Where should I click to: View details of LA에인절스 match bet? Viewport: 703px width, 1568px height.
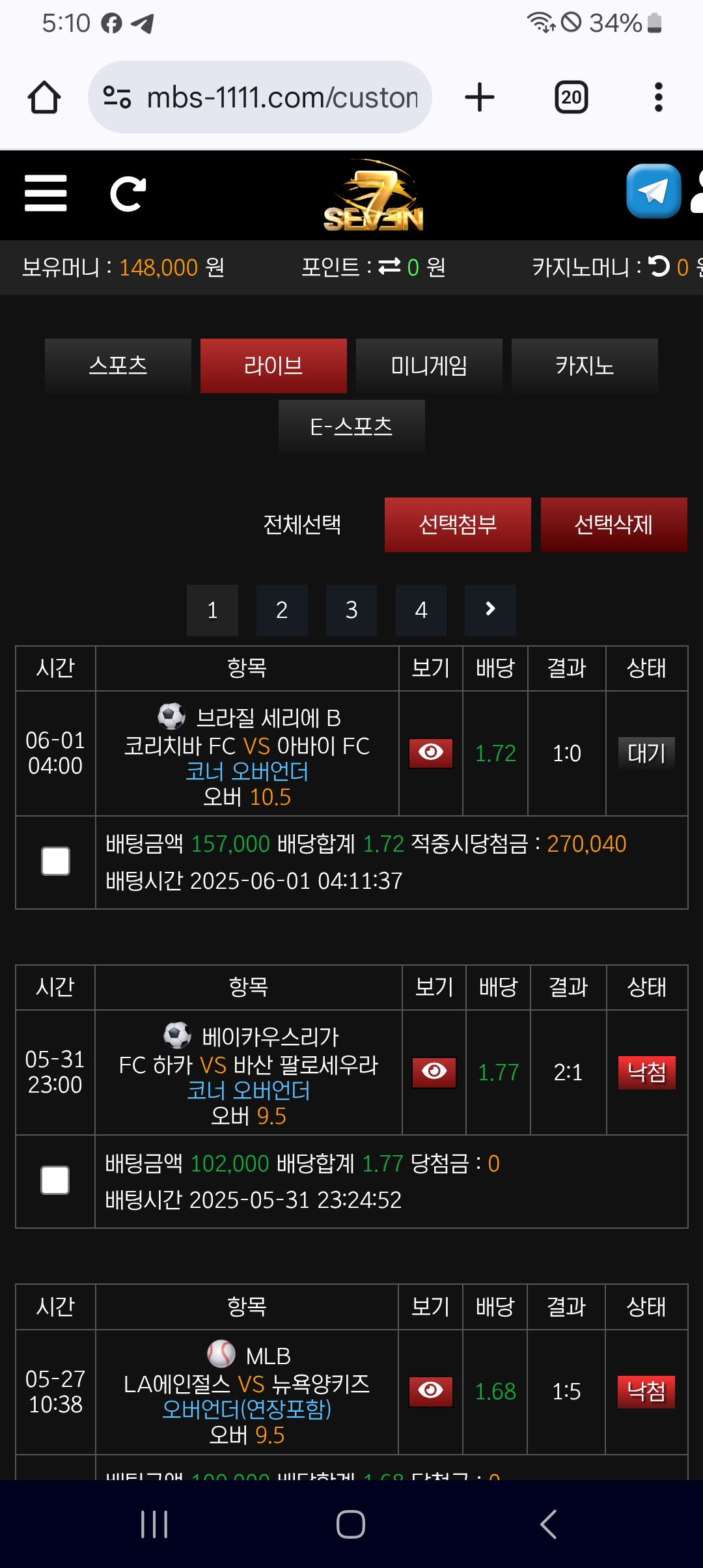[431, 1391]
